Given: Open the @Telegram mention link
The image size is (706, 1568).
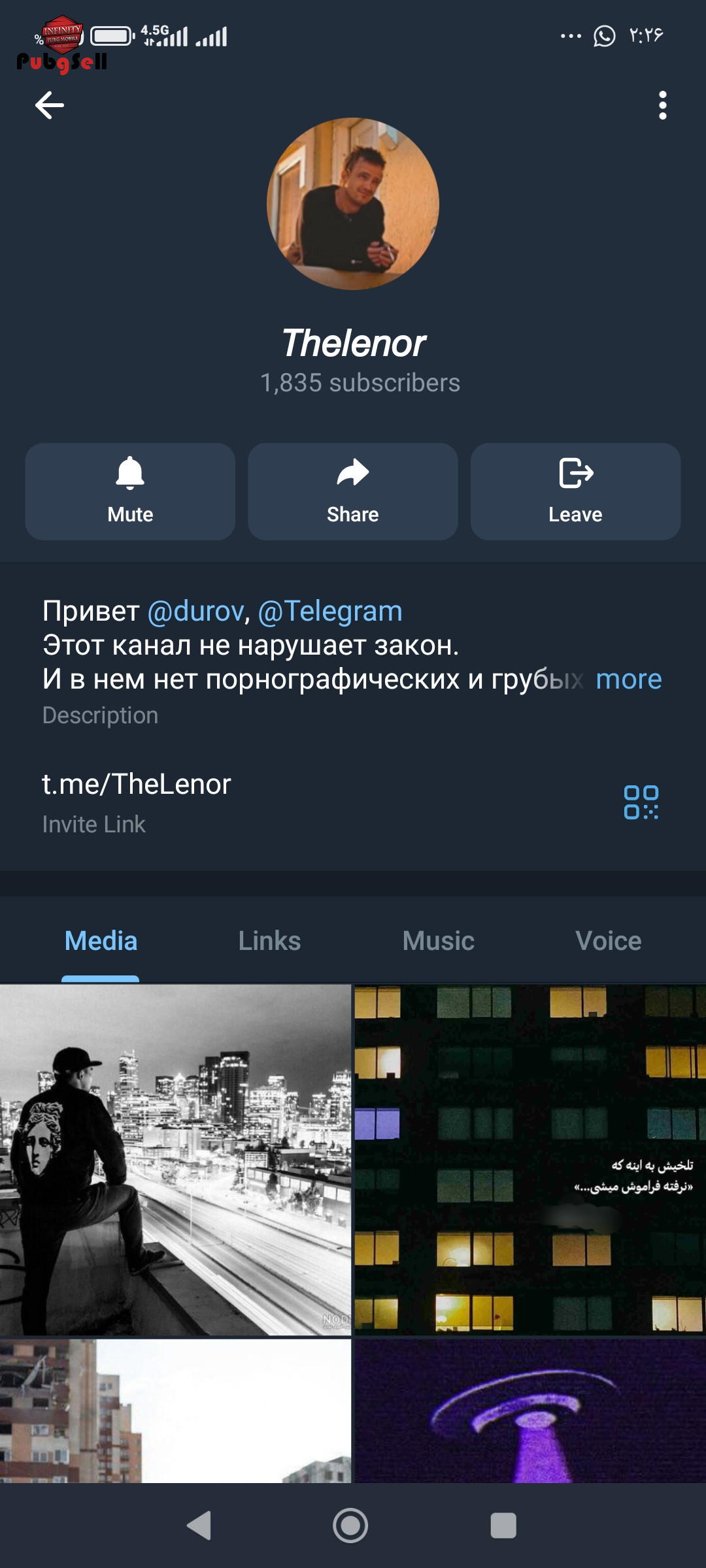Looking at the screenshot, I should click(330, 612).
